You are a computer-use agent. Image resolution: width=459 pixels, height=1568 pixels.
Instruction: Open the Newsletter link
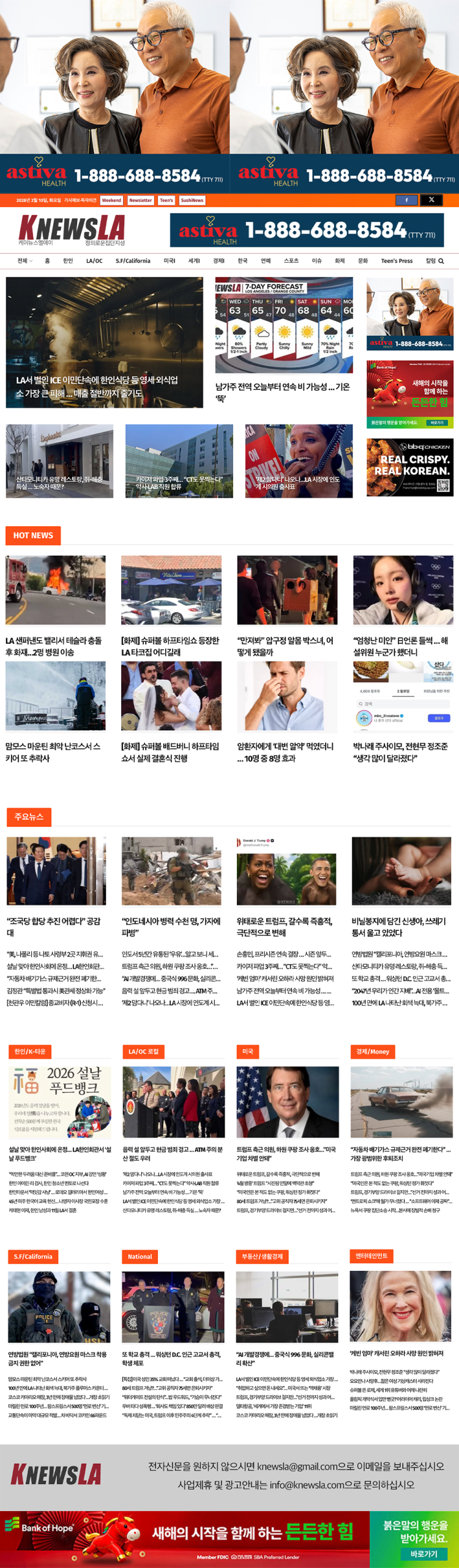[x=140, y=200]
